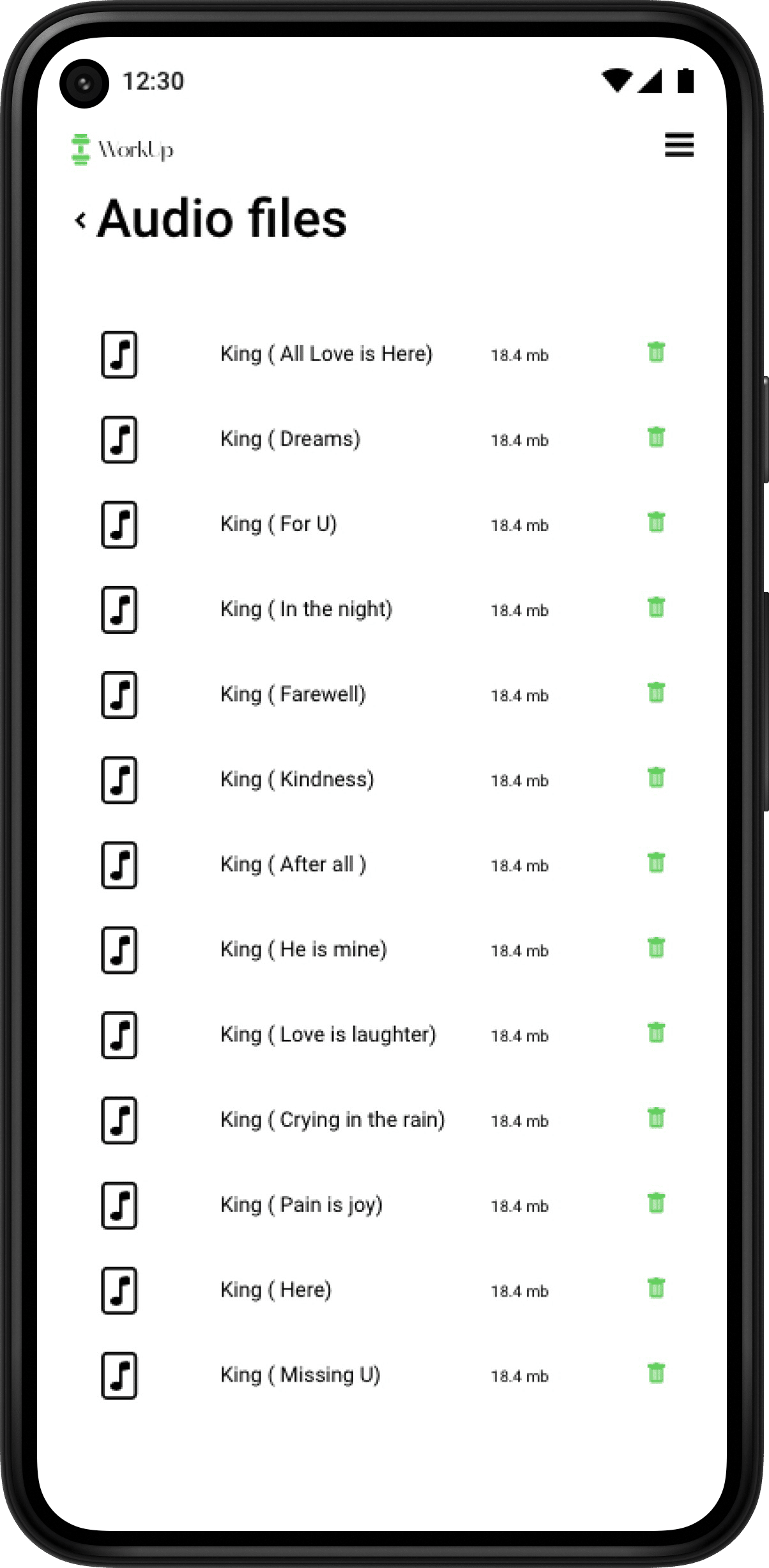Delete King (He is mine) file

pos(656,948)
